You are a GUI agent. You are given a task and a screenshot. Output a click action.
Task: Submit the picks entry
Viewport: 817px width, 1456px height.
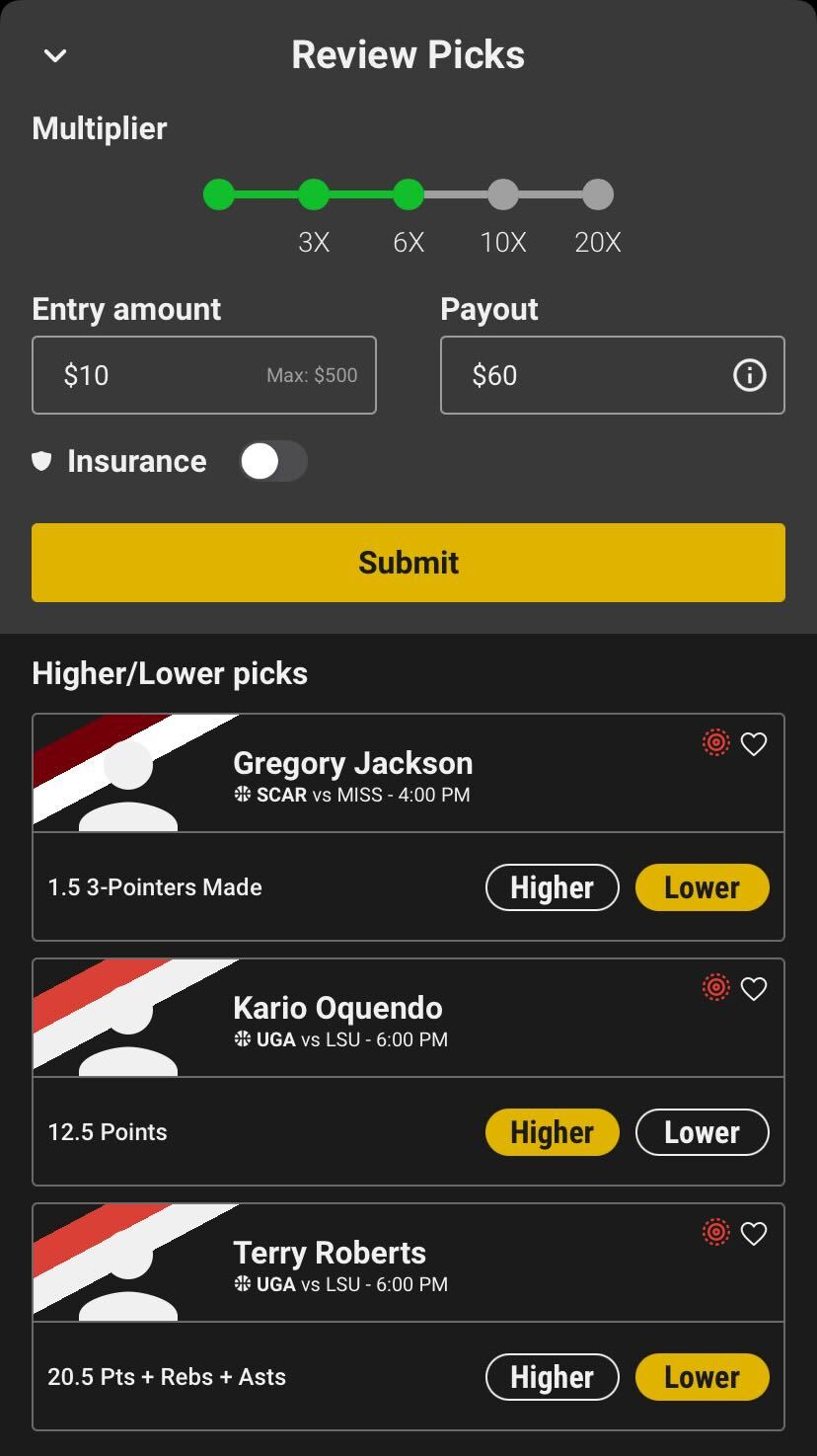point(408,563)
